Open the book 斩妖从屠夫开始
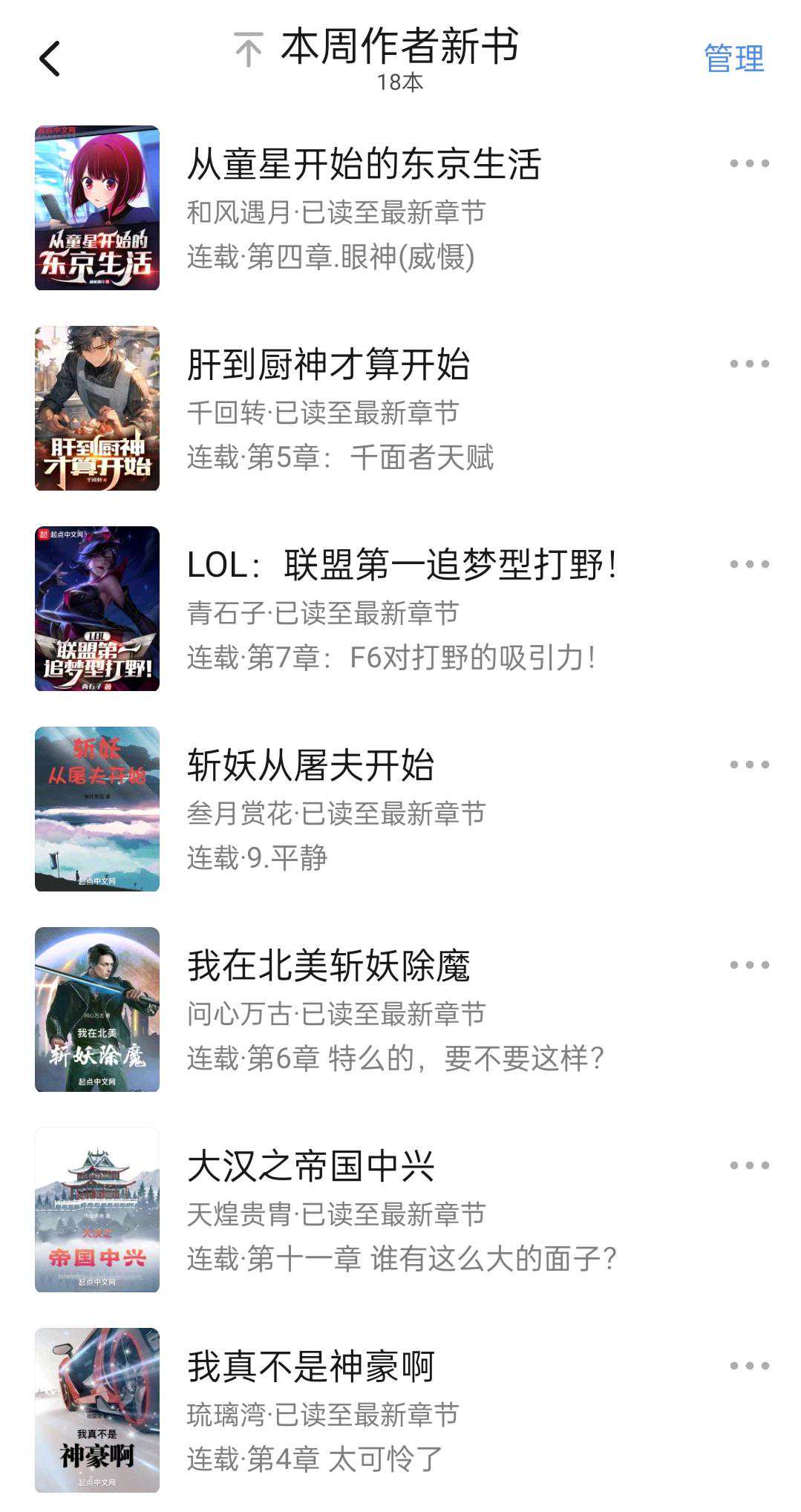801x1512 pixels. tap(310, 766)
